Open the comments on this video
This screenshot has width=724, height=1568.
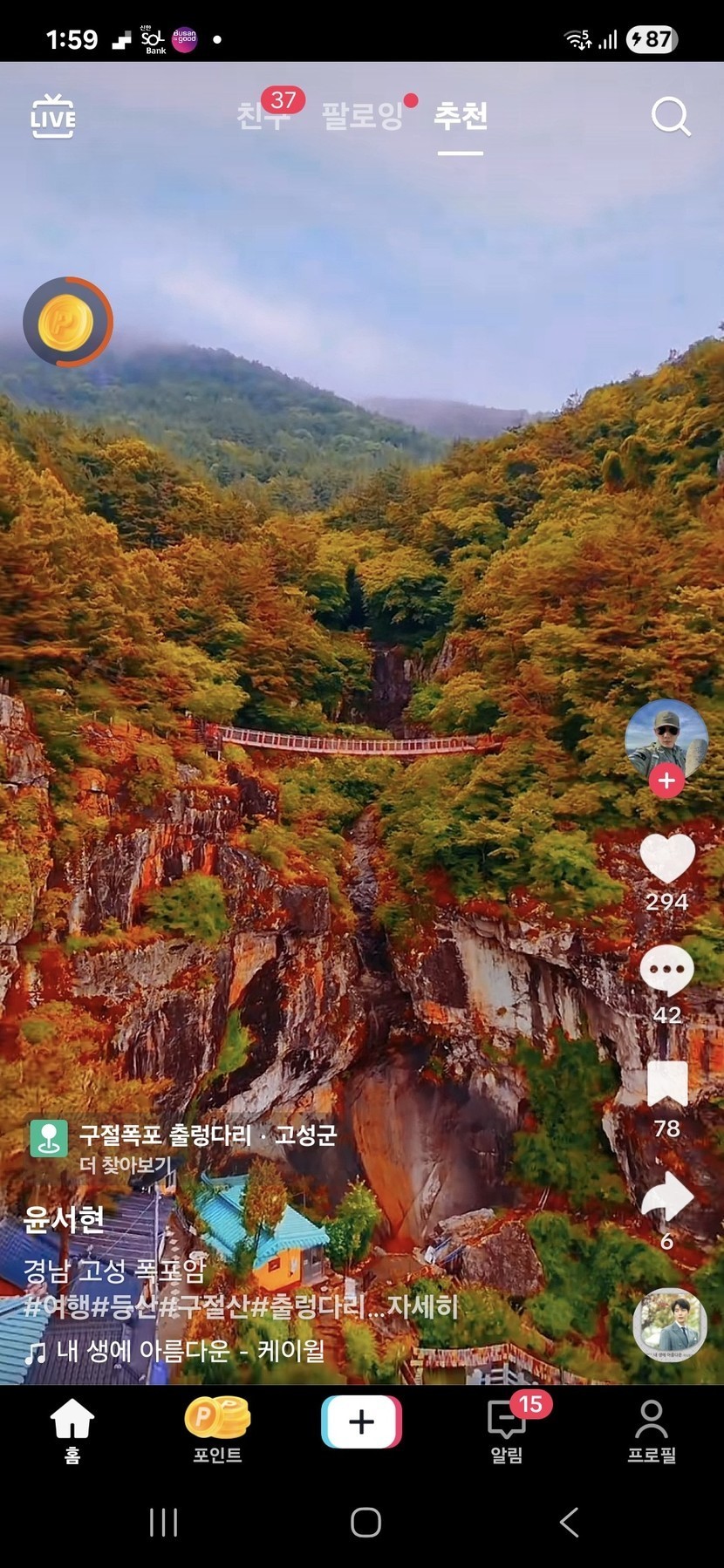[x=666, y=971]
